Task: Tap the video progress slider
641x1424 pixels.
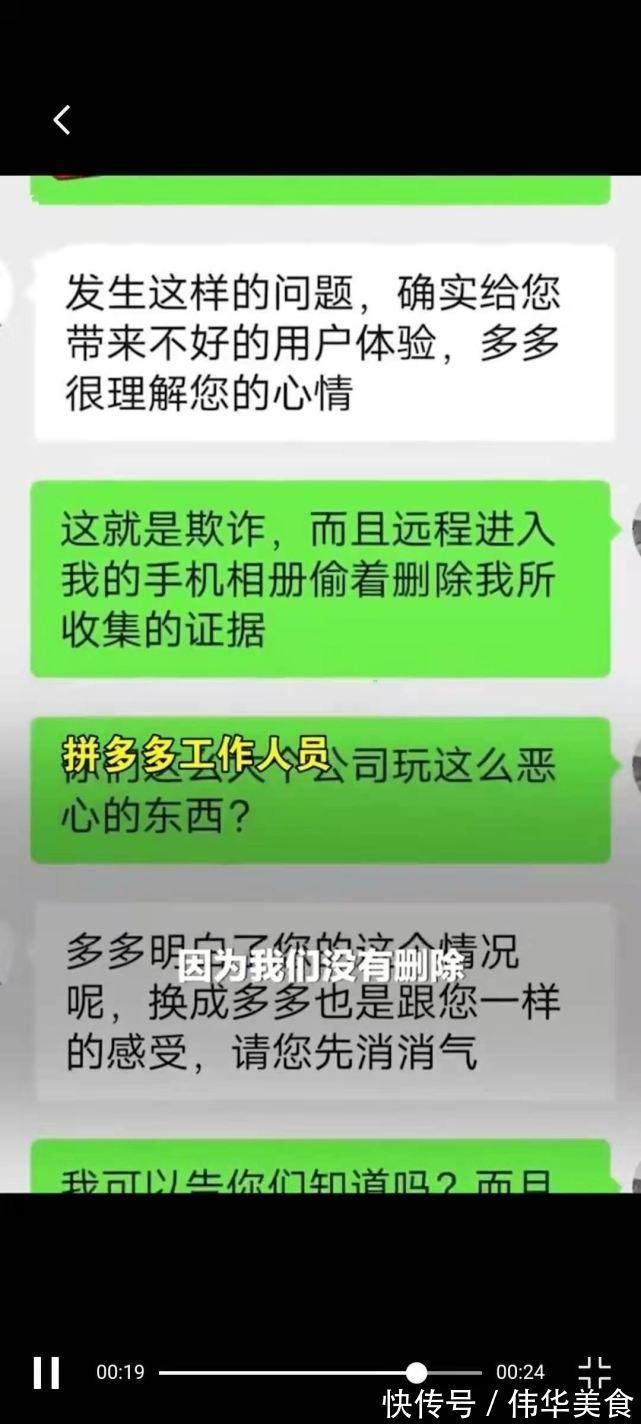Action: click(417, 1373)
